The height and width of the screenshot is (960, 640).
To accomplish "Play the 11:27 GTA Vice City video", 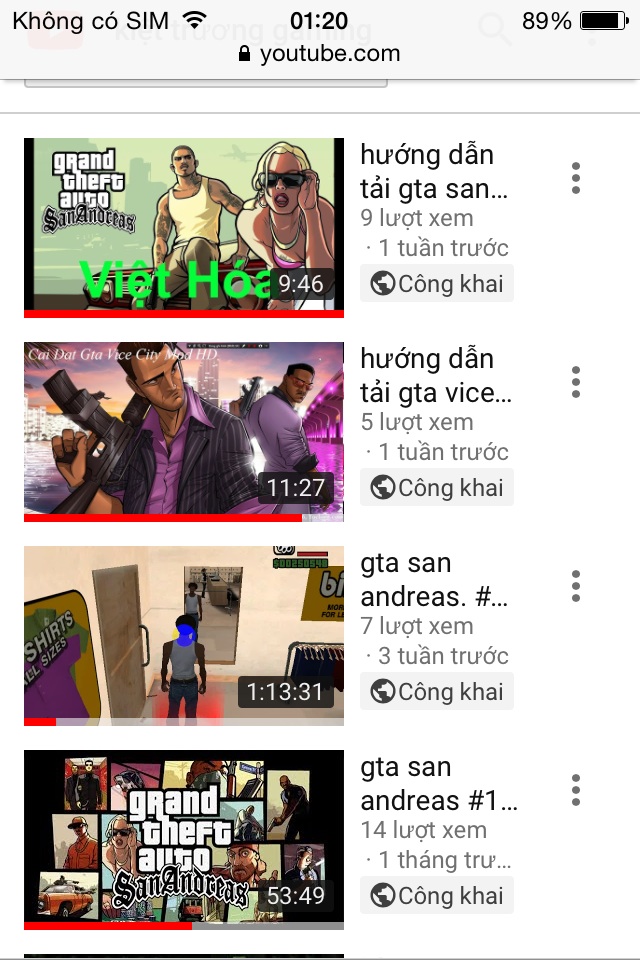I will pyautogui.click(x=184, y=429).
